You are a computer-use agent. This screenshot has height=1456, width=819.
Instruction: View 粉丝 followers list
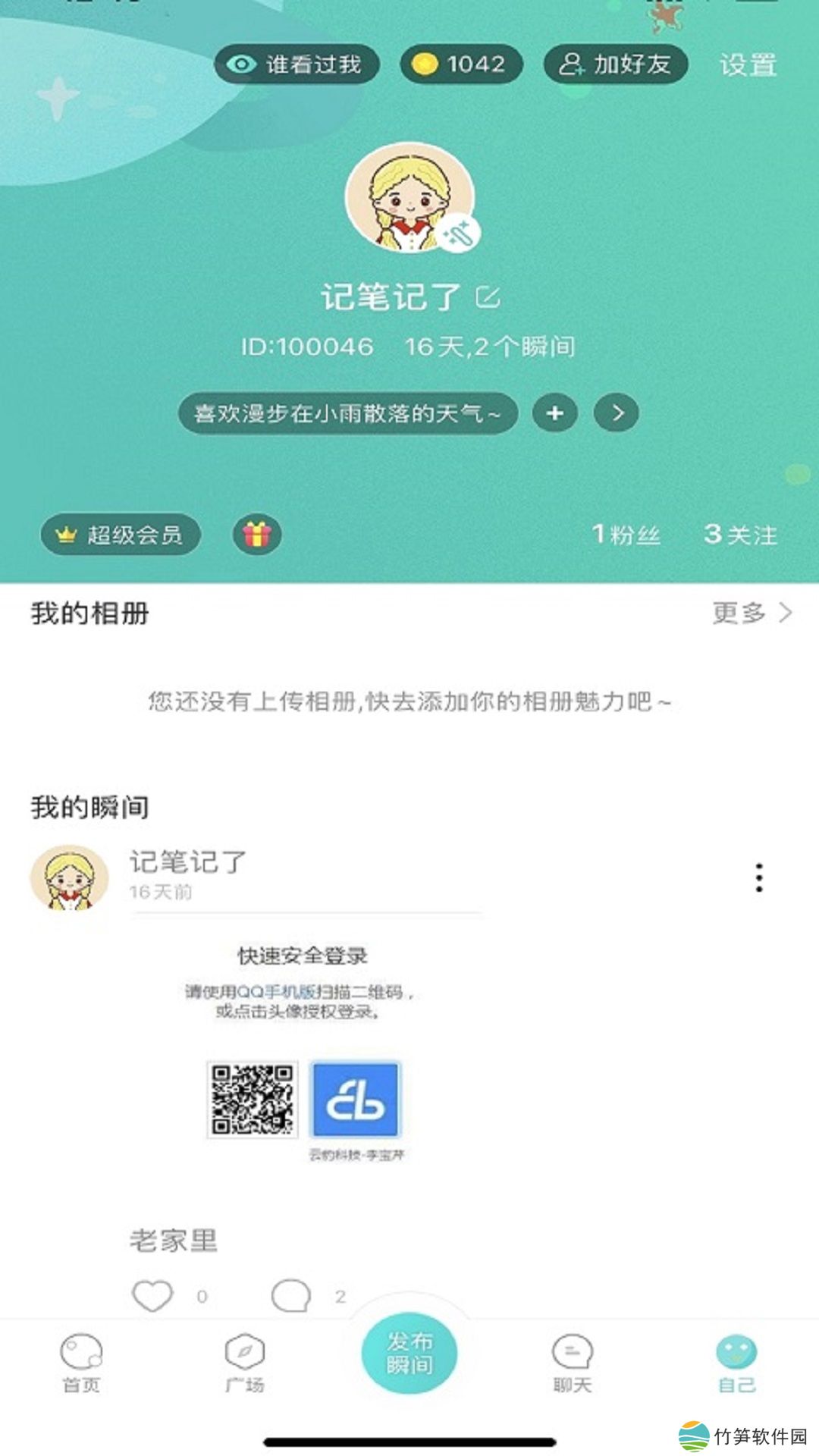626,535
